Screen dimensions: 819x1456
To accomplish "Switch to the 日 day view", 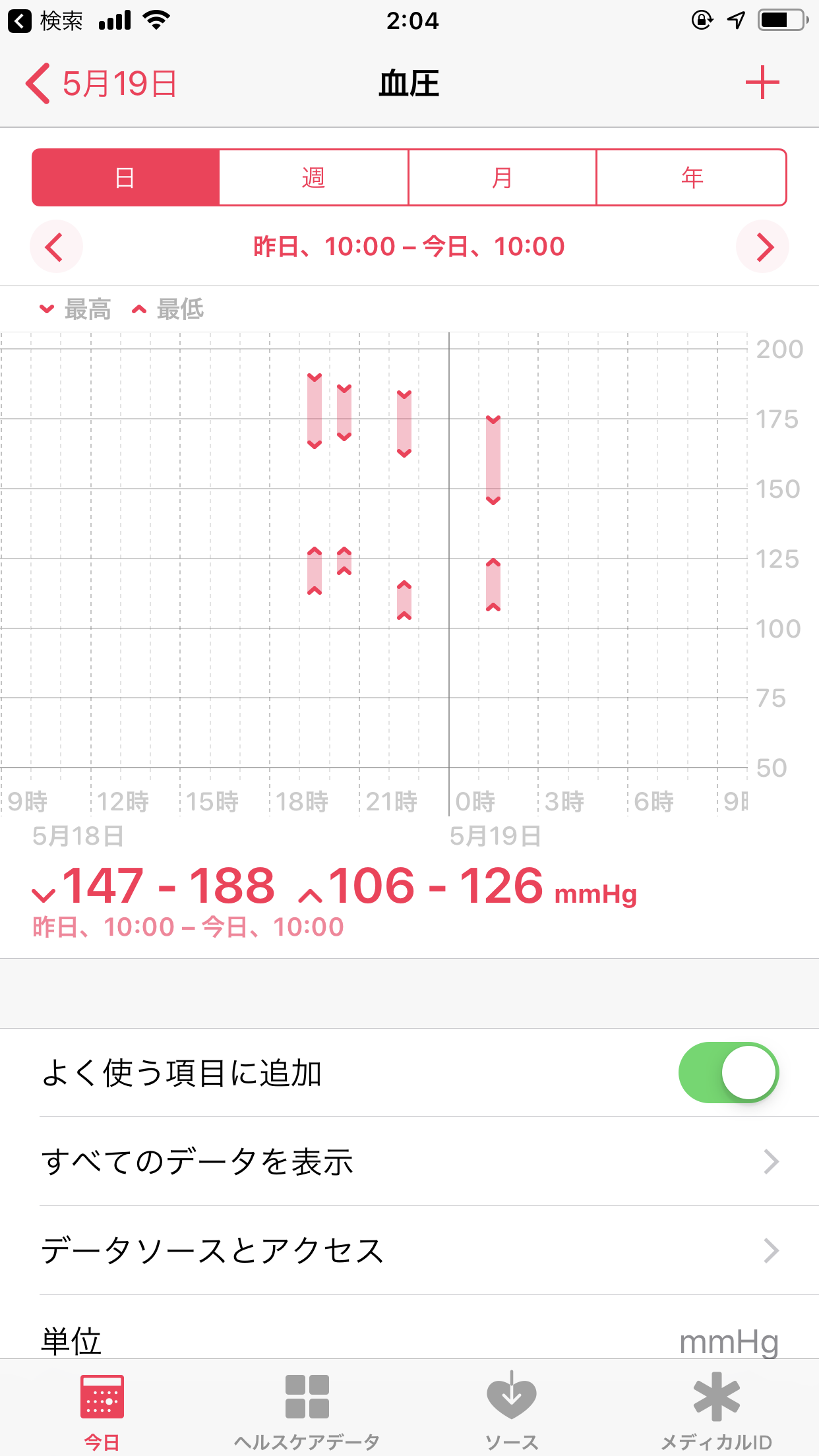I will click(x=125, y=177).
